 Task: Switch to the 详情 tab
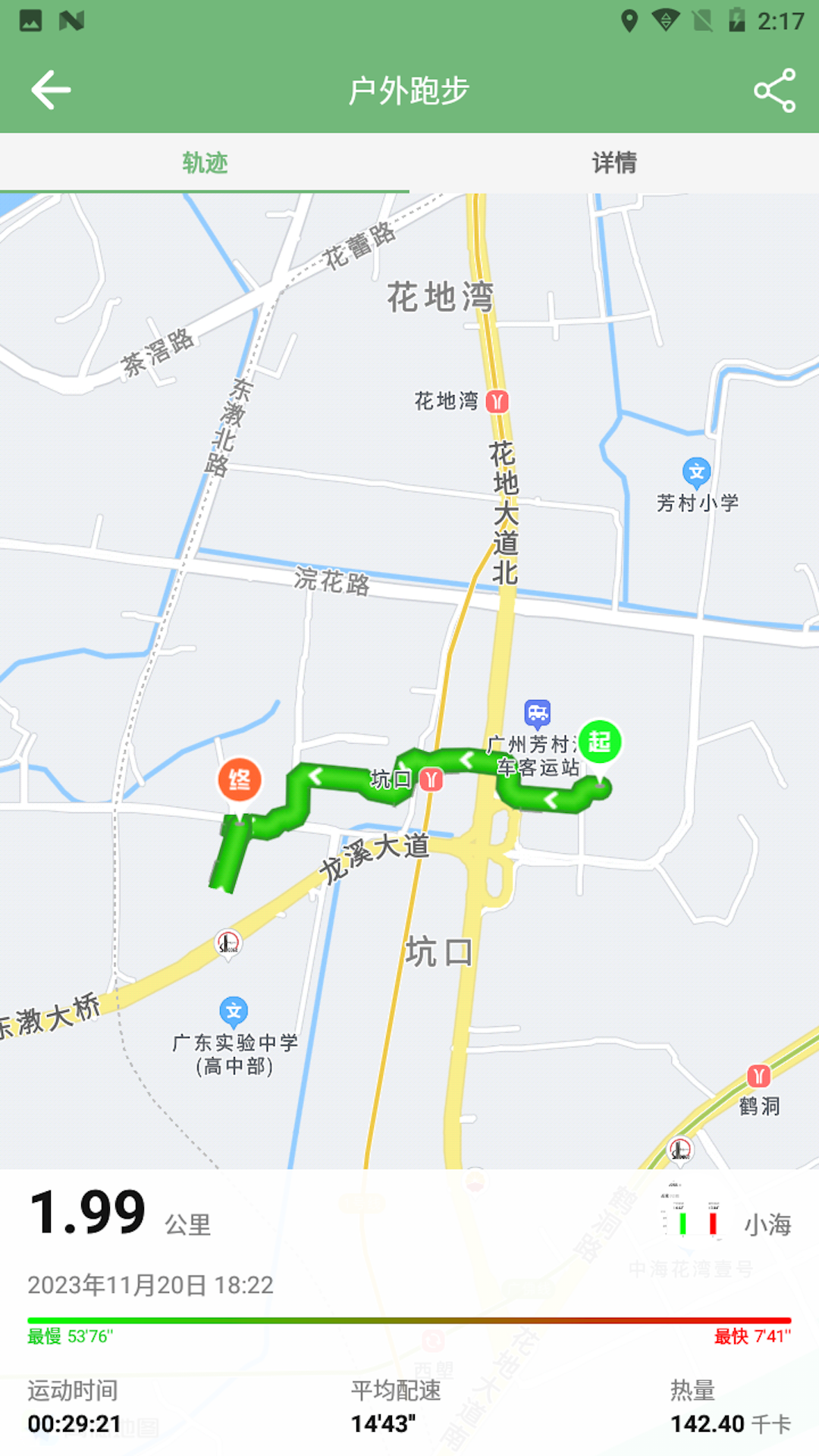[614, 162]
